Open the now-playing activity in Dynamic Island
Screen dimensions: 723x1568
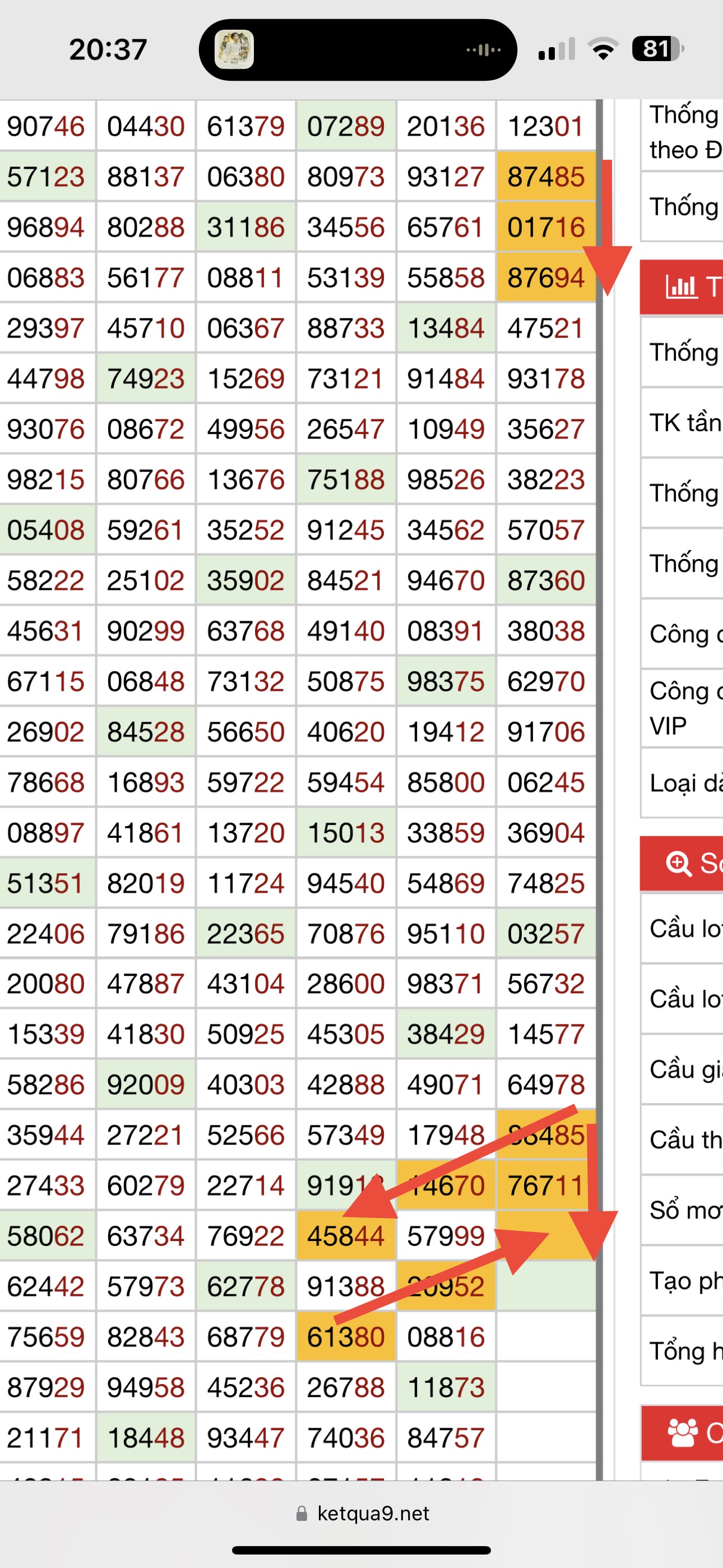pos(358,50)
